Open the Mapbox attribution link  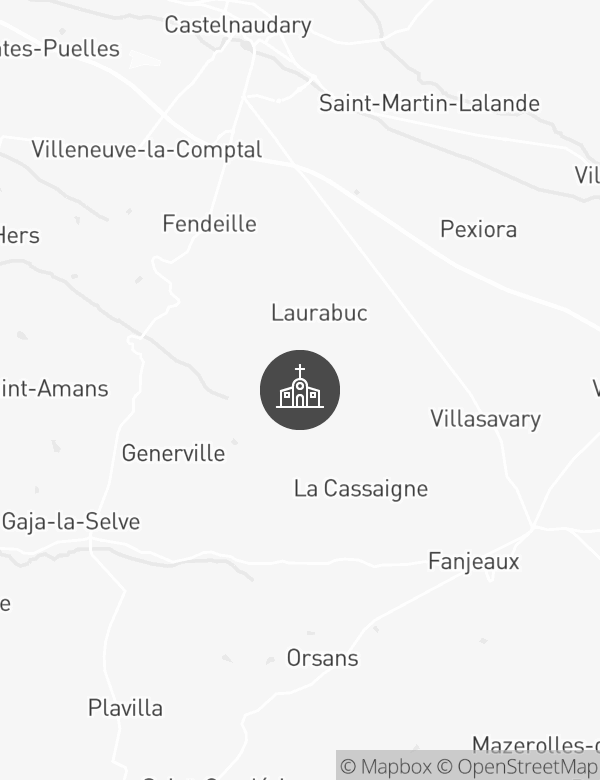coord(386,767)
